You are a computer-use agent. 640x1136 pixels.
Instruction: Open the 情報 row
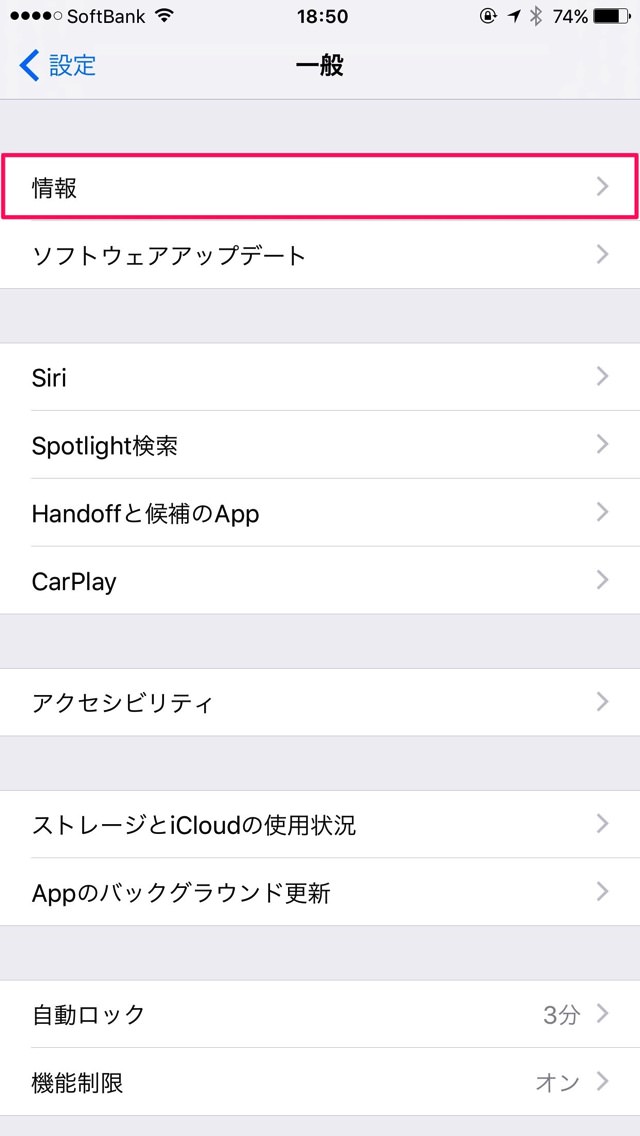(320, 187)
